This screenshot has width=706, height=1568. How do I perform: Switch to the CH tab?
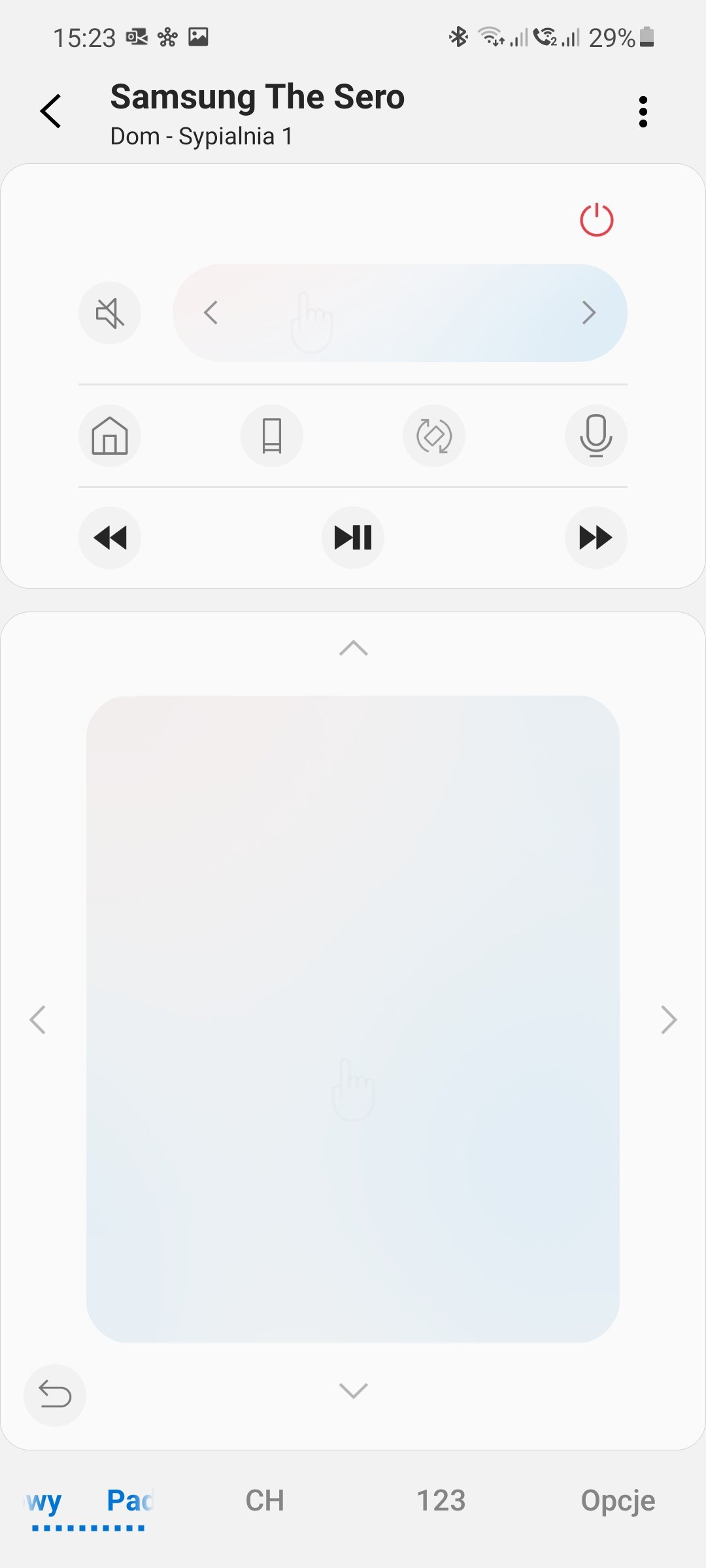coord(265,1501)
